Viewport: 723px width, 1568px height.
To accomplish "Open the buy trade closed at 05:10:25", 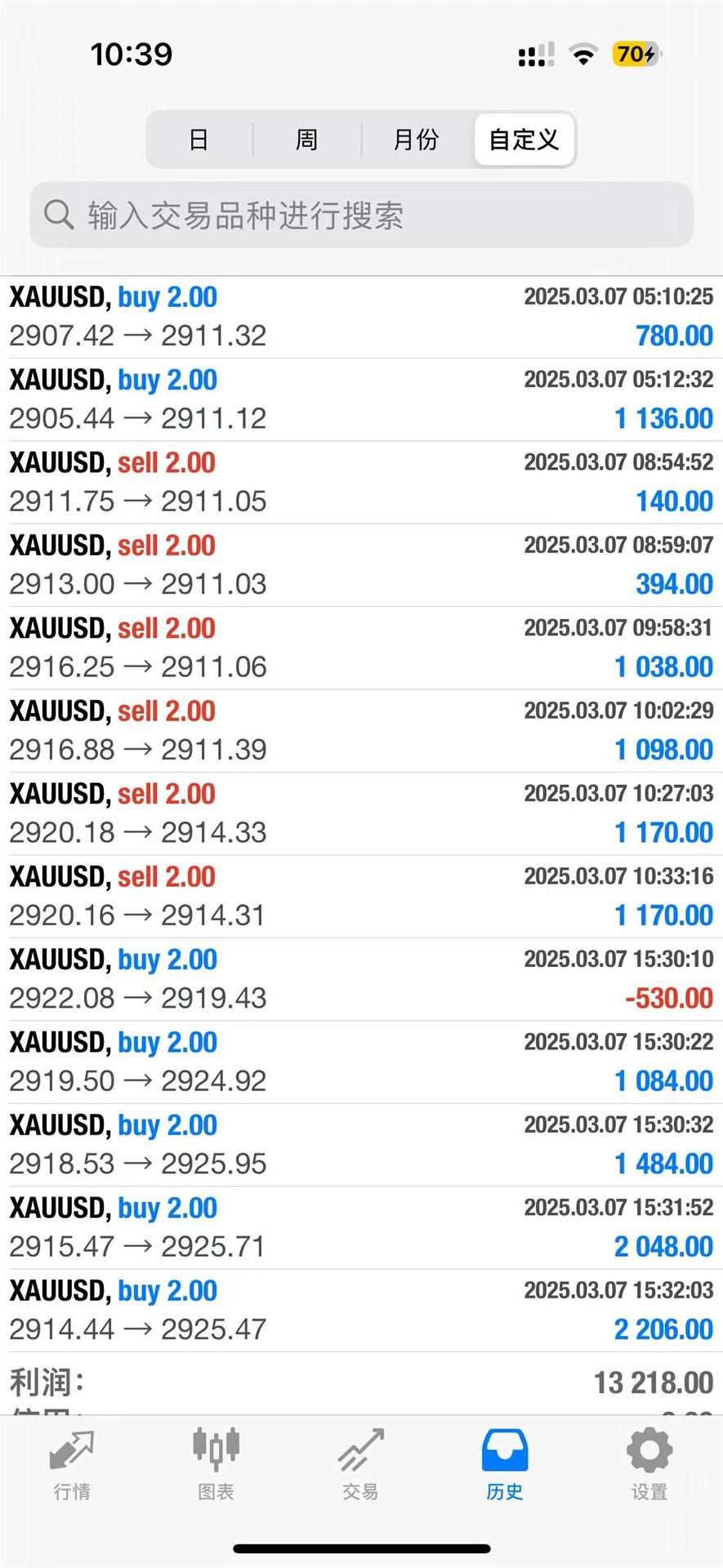I will point(361,317).
